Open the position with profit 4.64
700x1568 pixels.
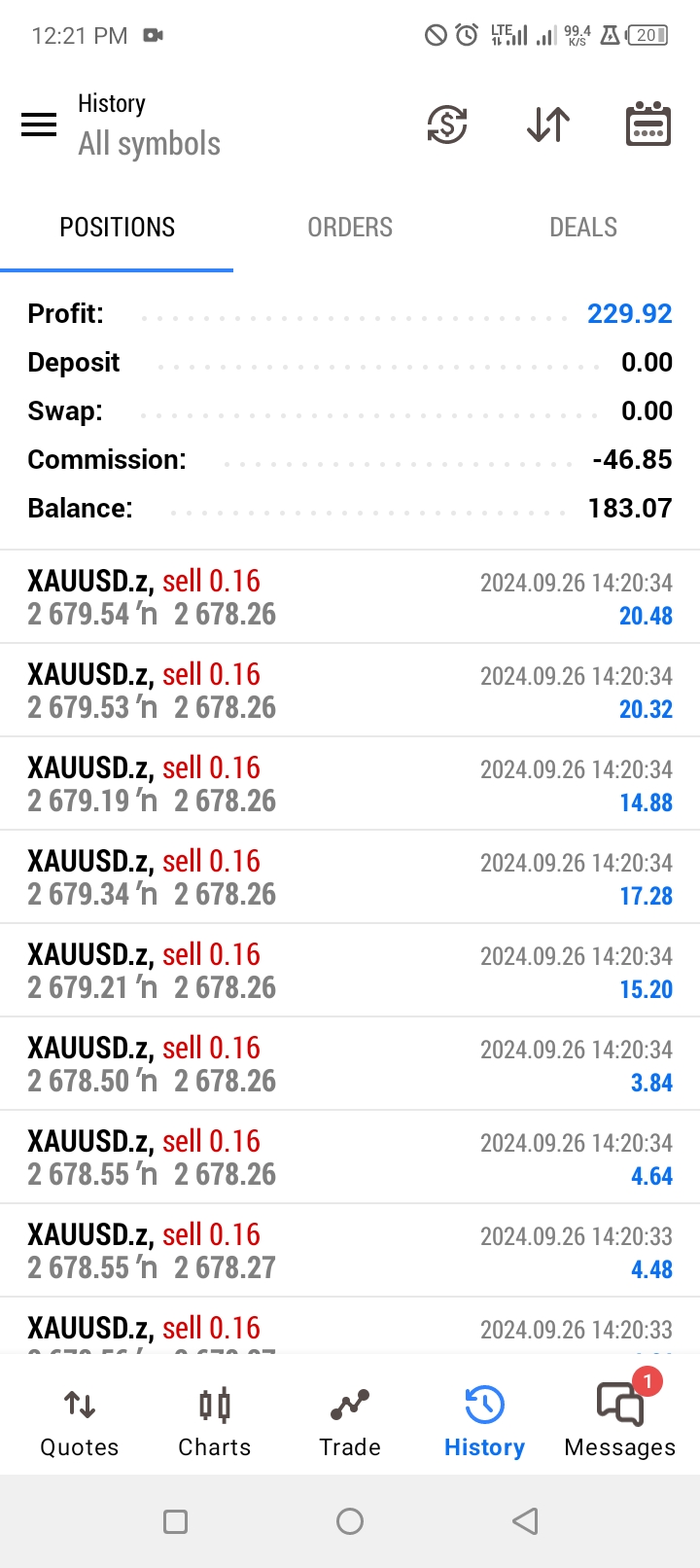pyautogui.click(x=350, y=1158)
